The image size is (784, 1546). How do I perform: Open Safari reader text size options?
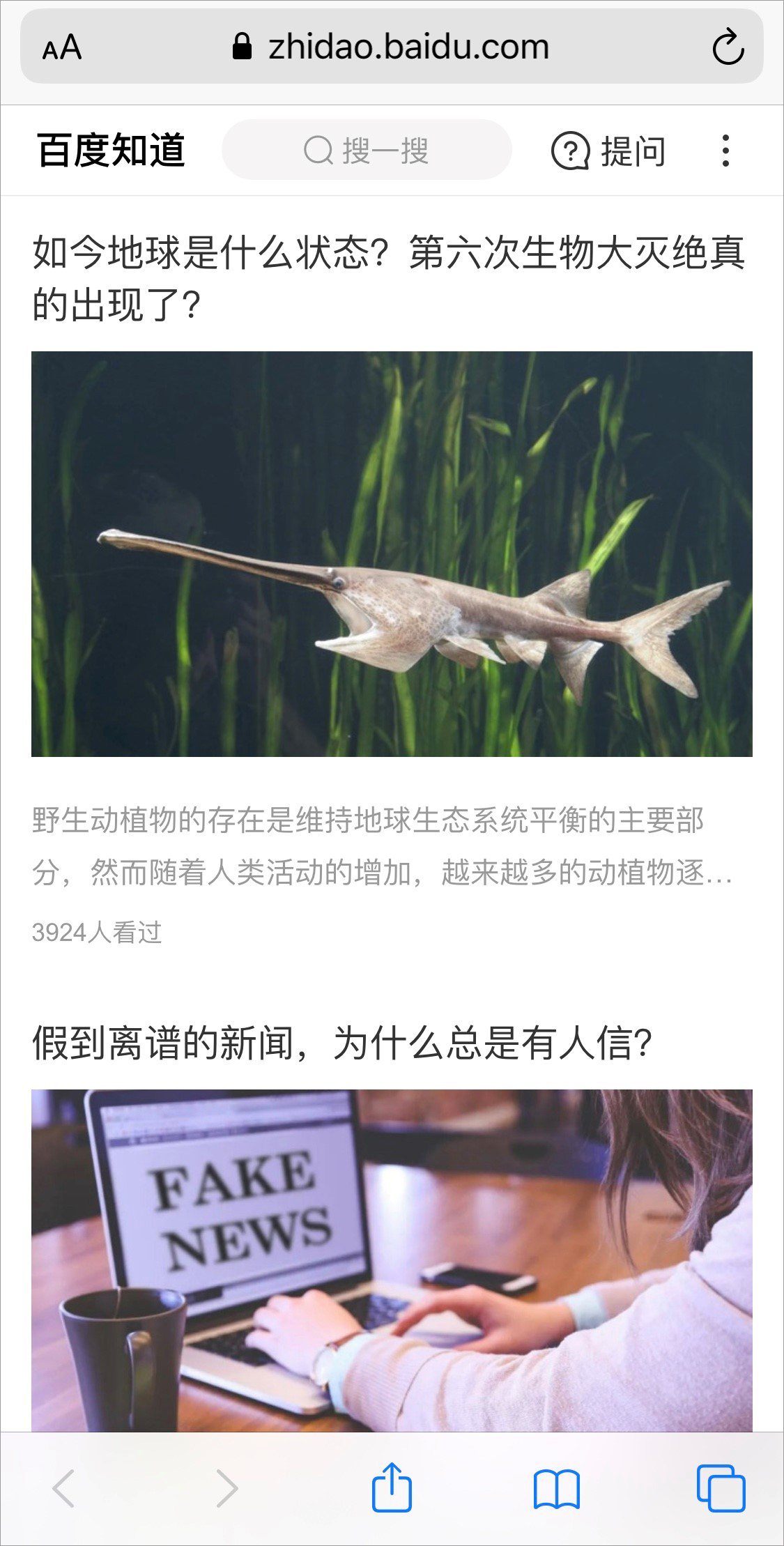(62, 48)
